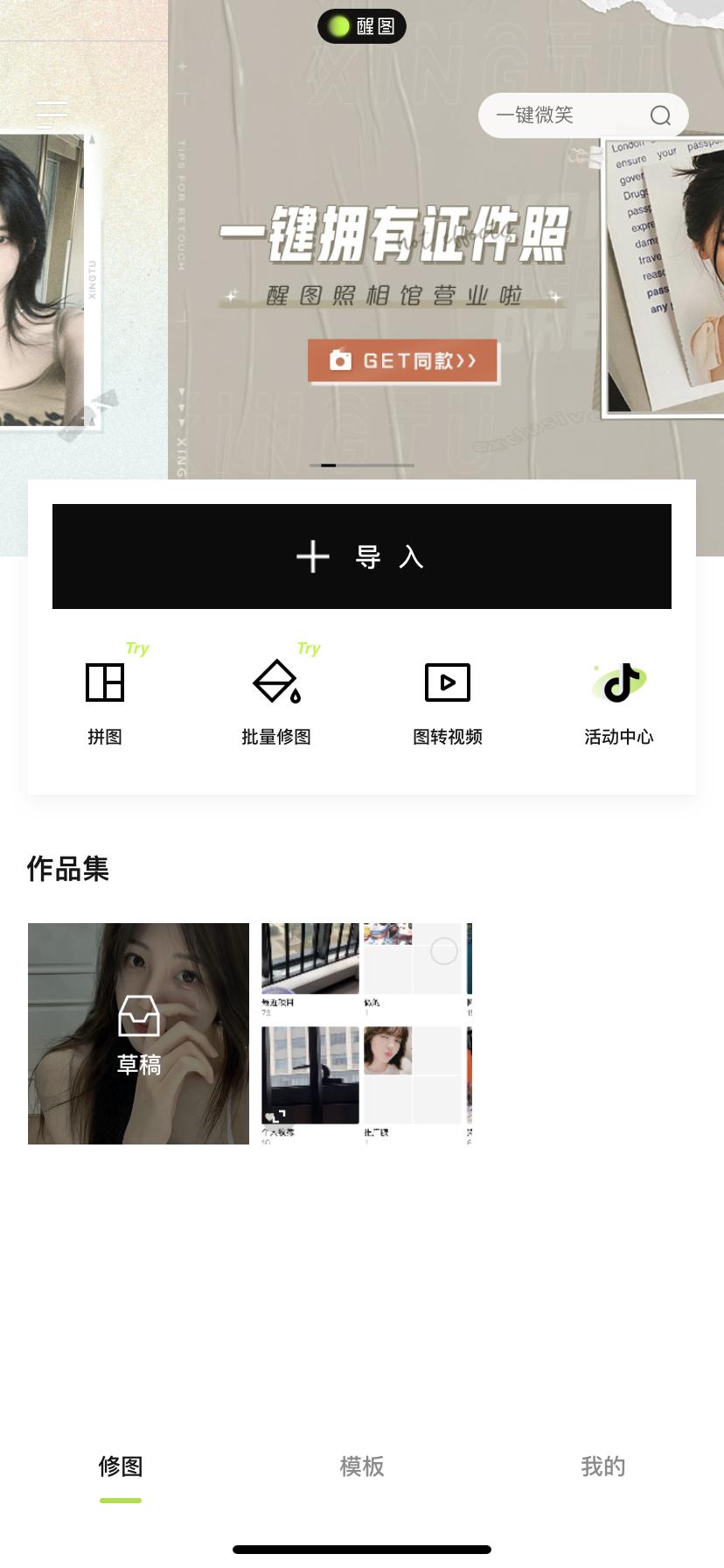Open the 批量修图 batch retouch tool
The image size is (724, 1568).
[276, 682]
